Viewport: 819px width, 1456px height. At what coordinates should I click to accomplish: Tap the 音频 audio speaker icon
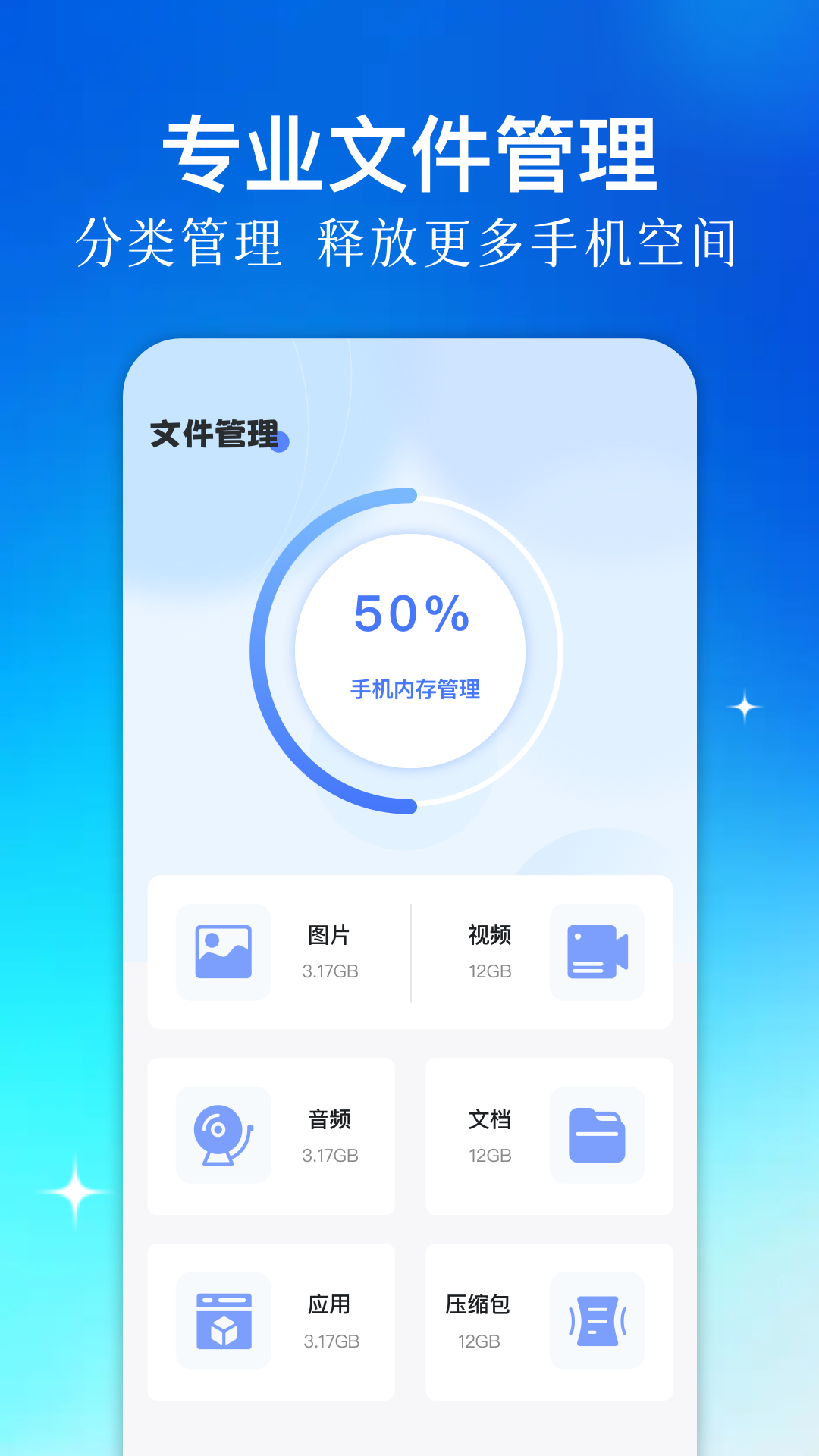pyautogui.click(x=222, y=1136)
